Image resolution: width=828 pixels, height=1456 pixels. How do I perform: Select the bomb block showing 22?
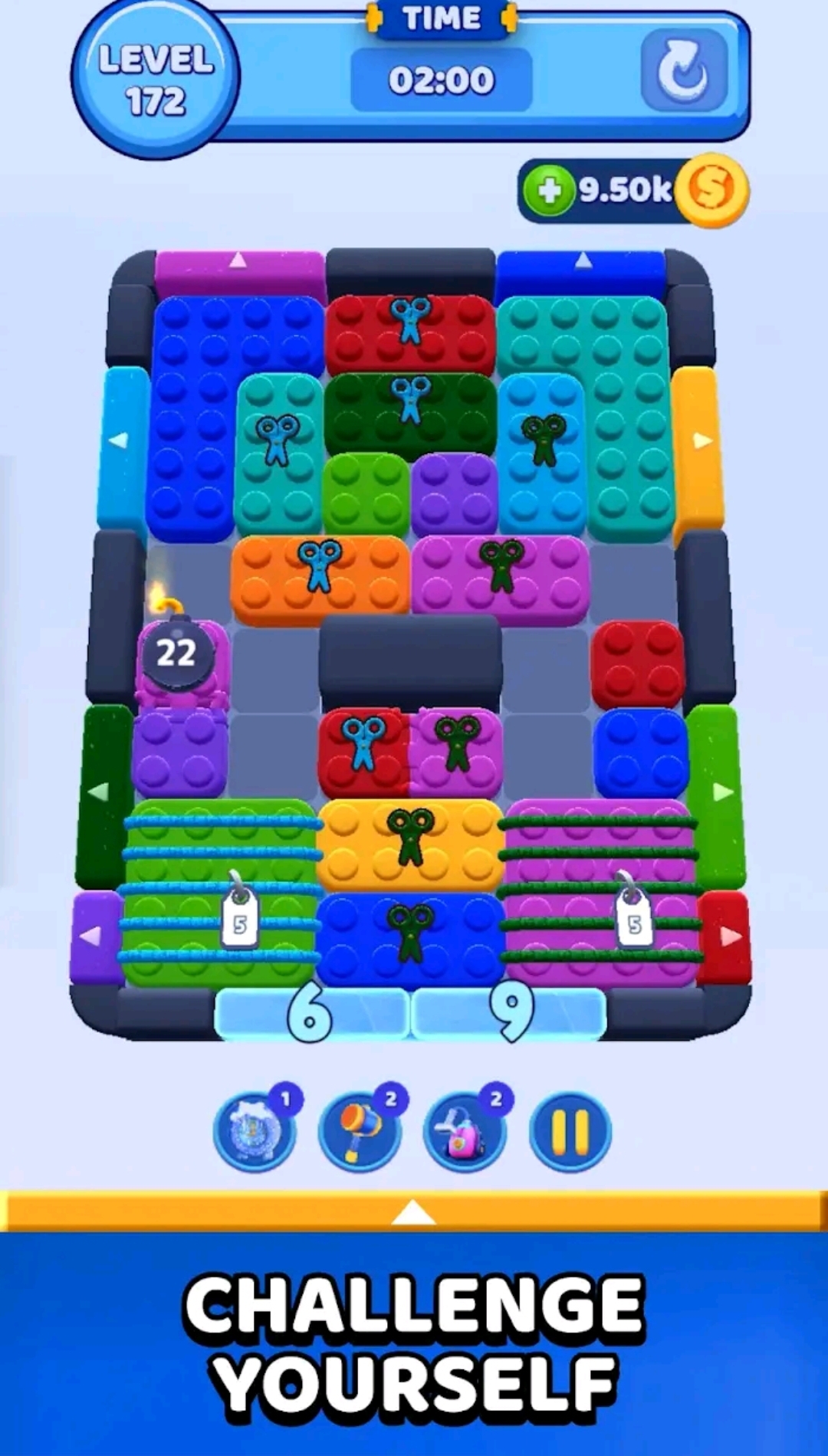[x=178, y=654]
